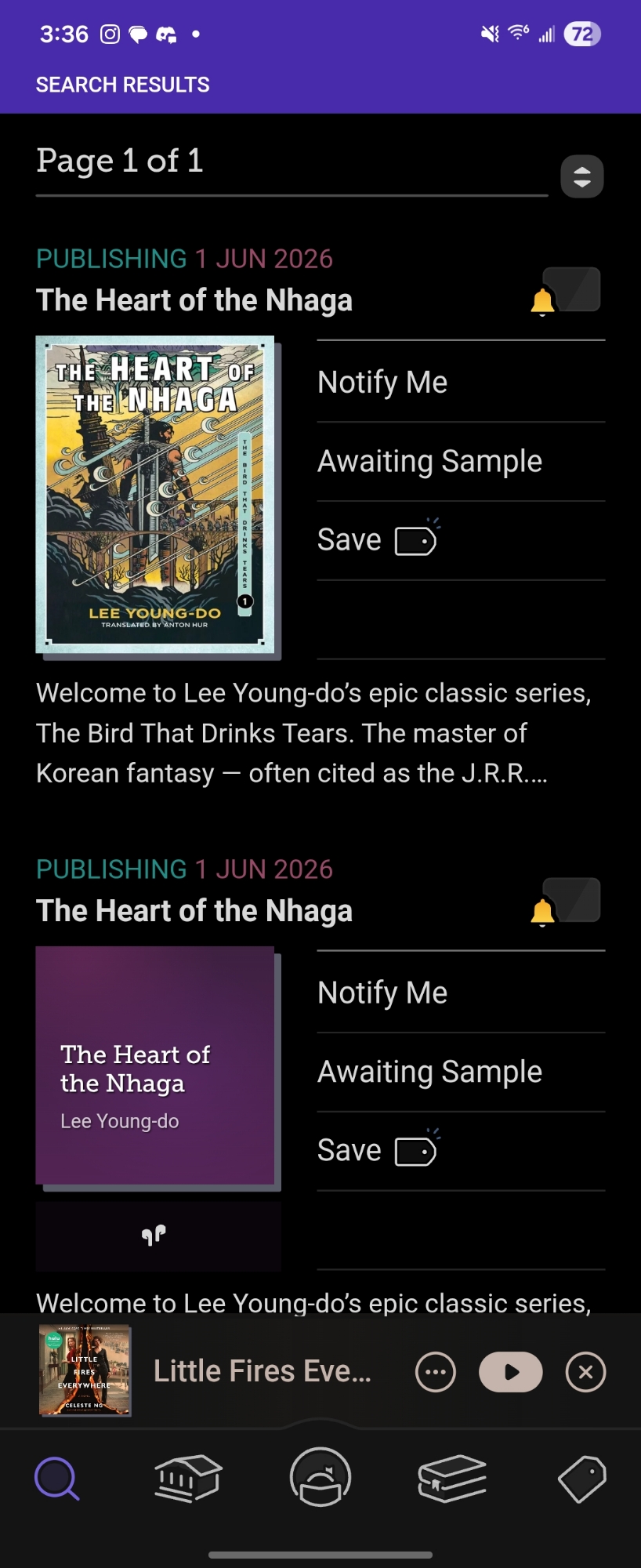Open the tags tab

click(x=582, y=1479)
